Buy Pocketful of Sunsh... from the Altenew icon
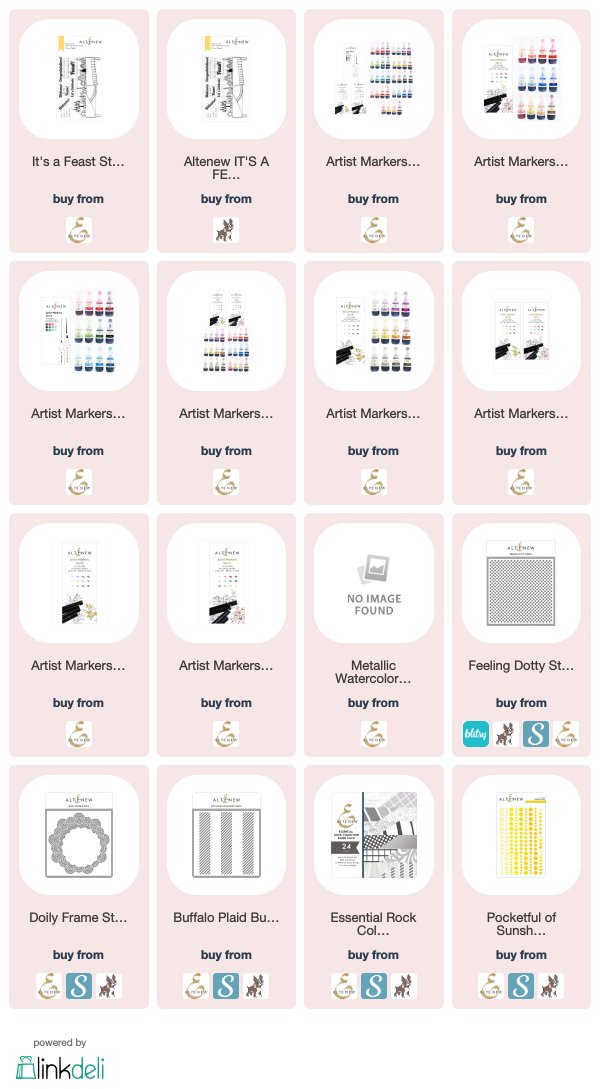The image size is (600, 1089). tap(492, 985)
